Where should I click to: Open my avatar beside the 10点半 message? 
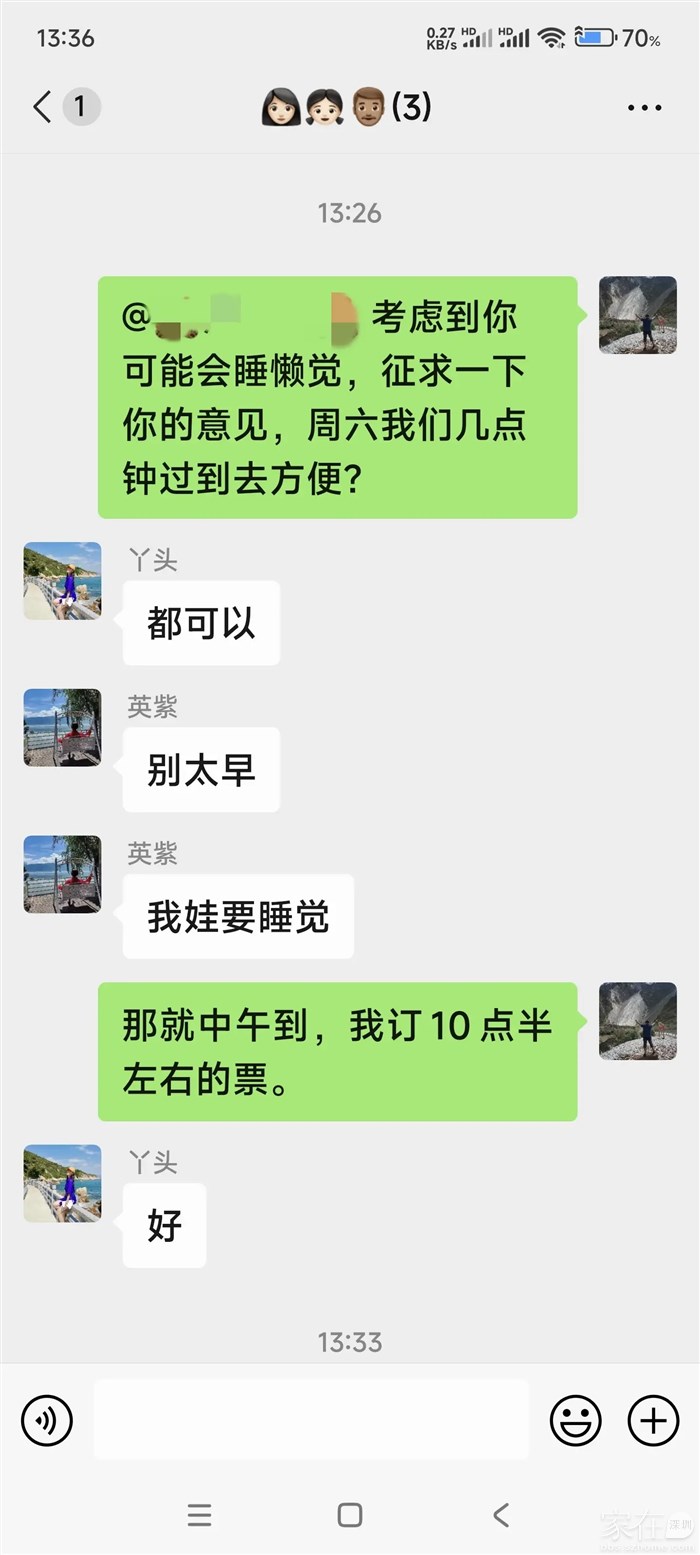(x=638, y=1021)
